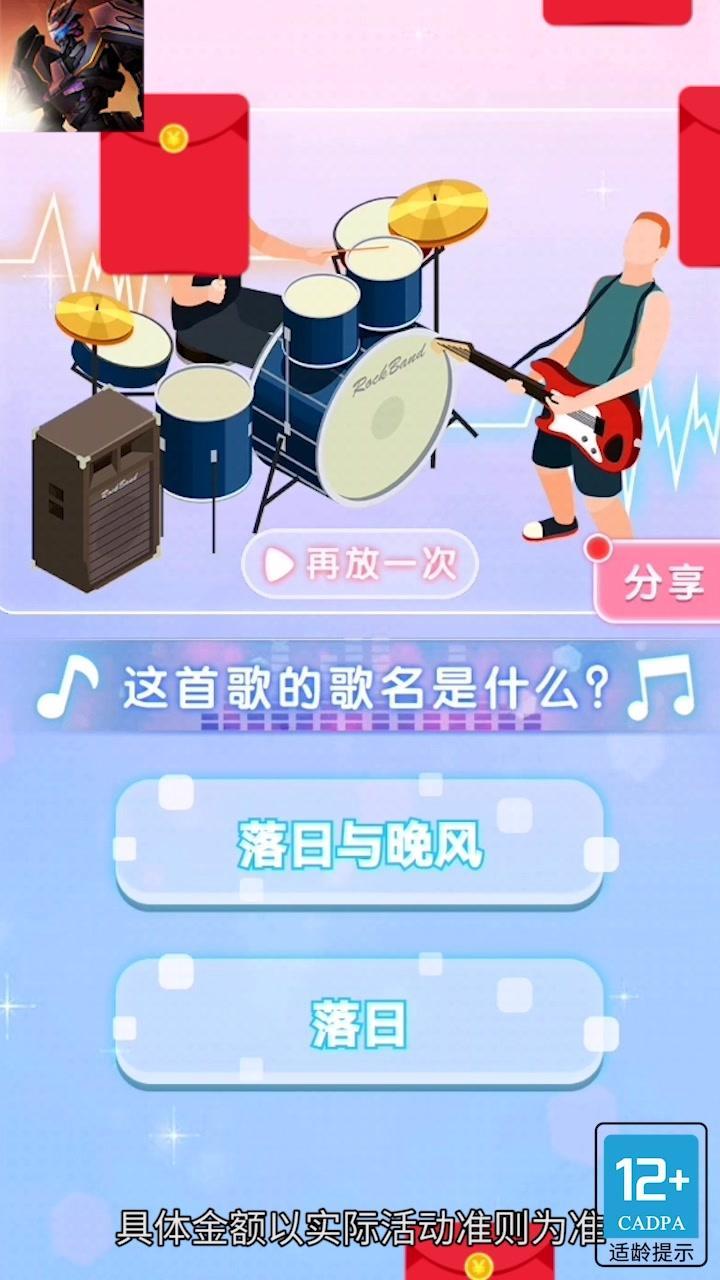
Task: Choose answer 落日与晚风
Action: 360,846
